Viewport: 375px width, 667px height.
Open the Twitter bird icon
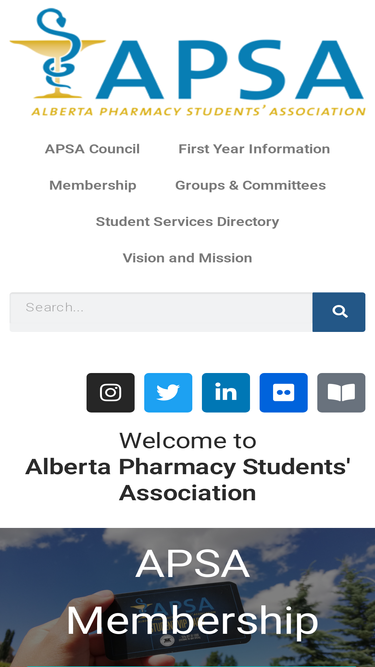(x=168, y=393)
